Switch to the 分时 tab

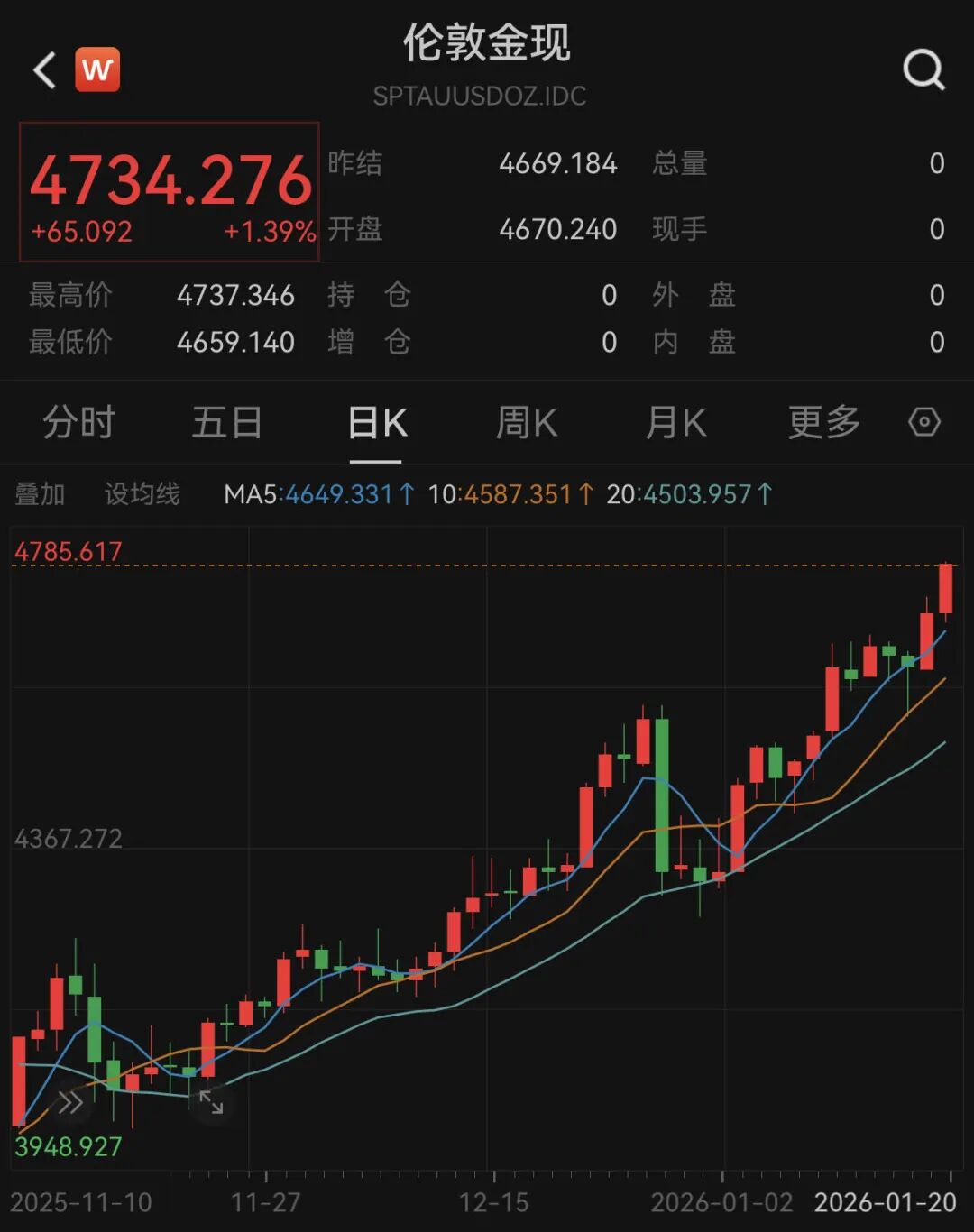79,422
